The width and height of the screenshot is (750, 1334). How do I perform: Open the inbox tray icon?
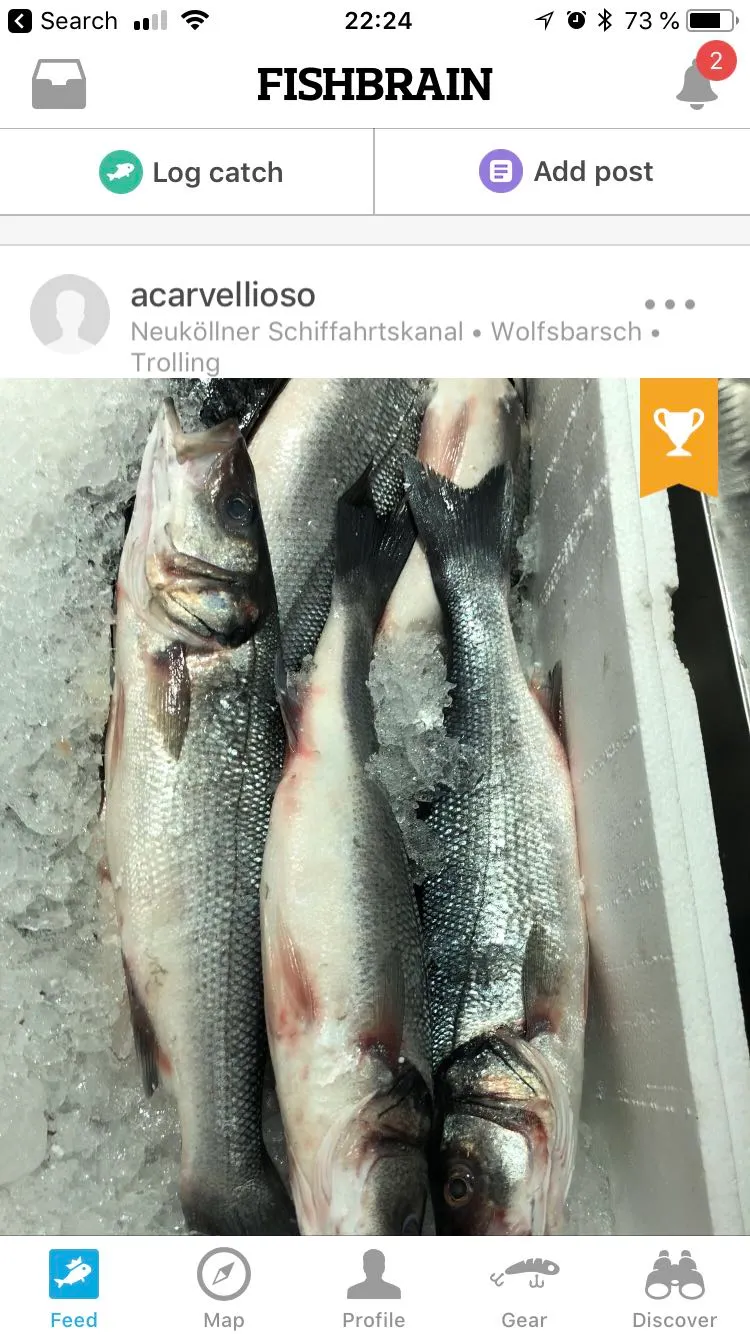click(x=59, y=84)
